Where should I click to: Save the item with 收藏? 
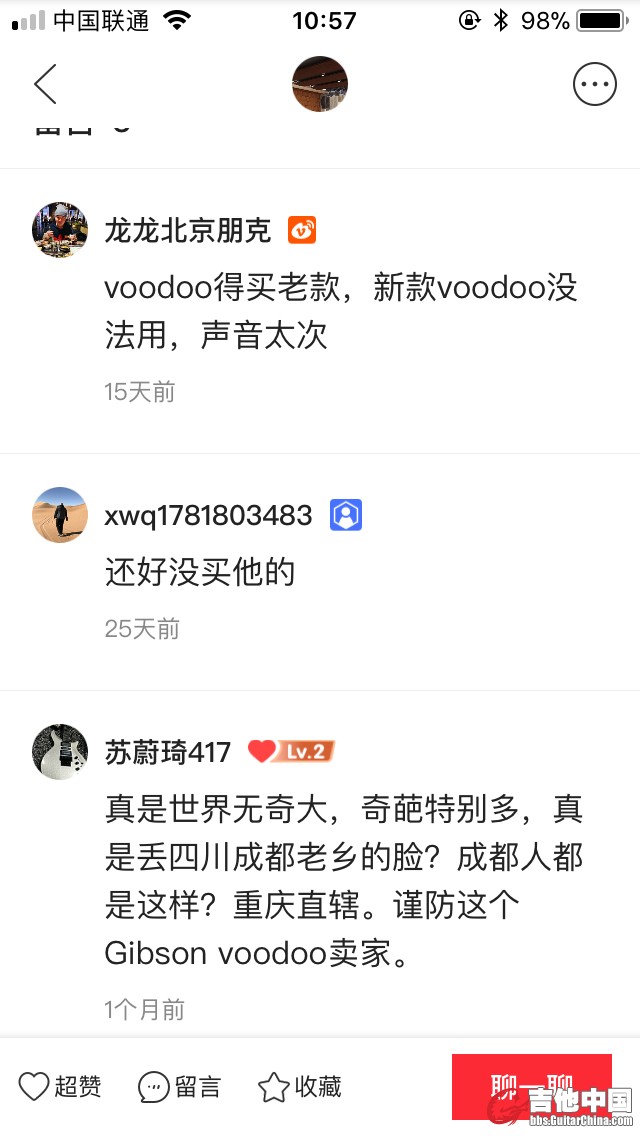pyautogui.click(x=300, y=1086)
